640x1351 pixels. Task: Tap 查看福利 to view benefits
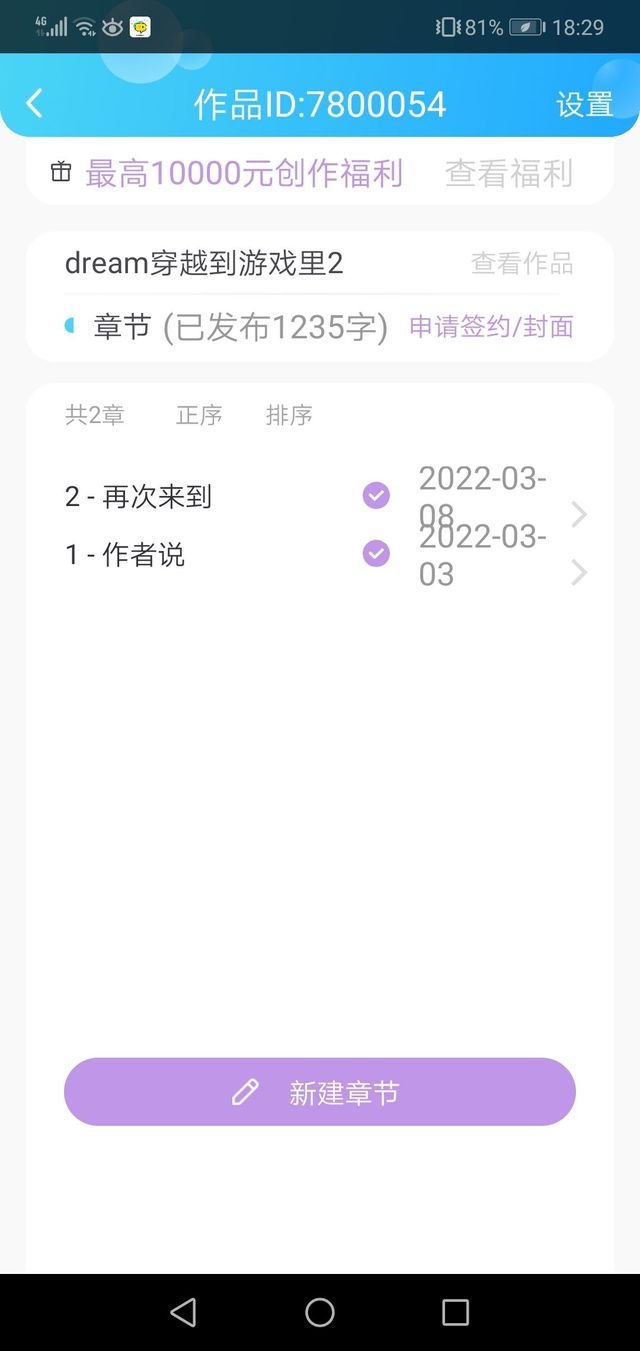coord(509,173)
